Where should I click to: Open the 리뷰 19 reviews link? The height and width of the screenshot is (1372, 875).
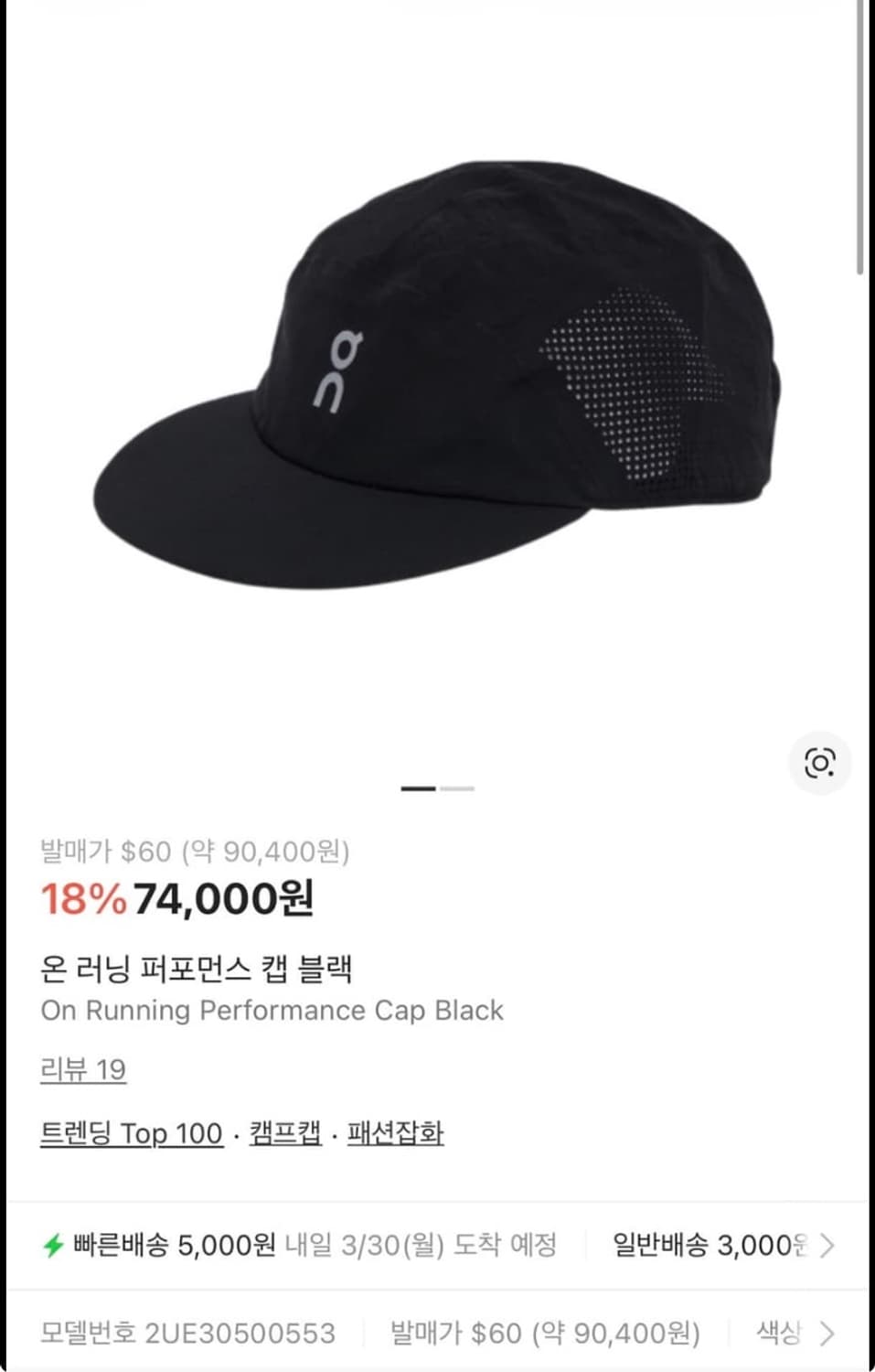pyautogui.click(x=84, y=1069)
